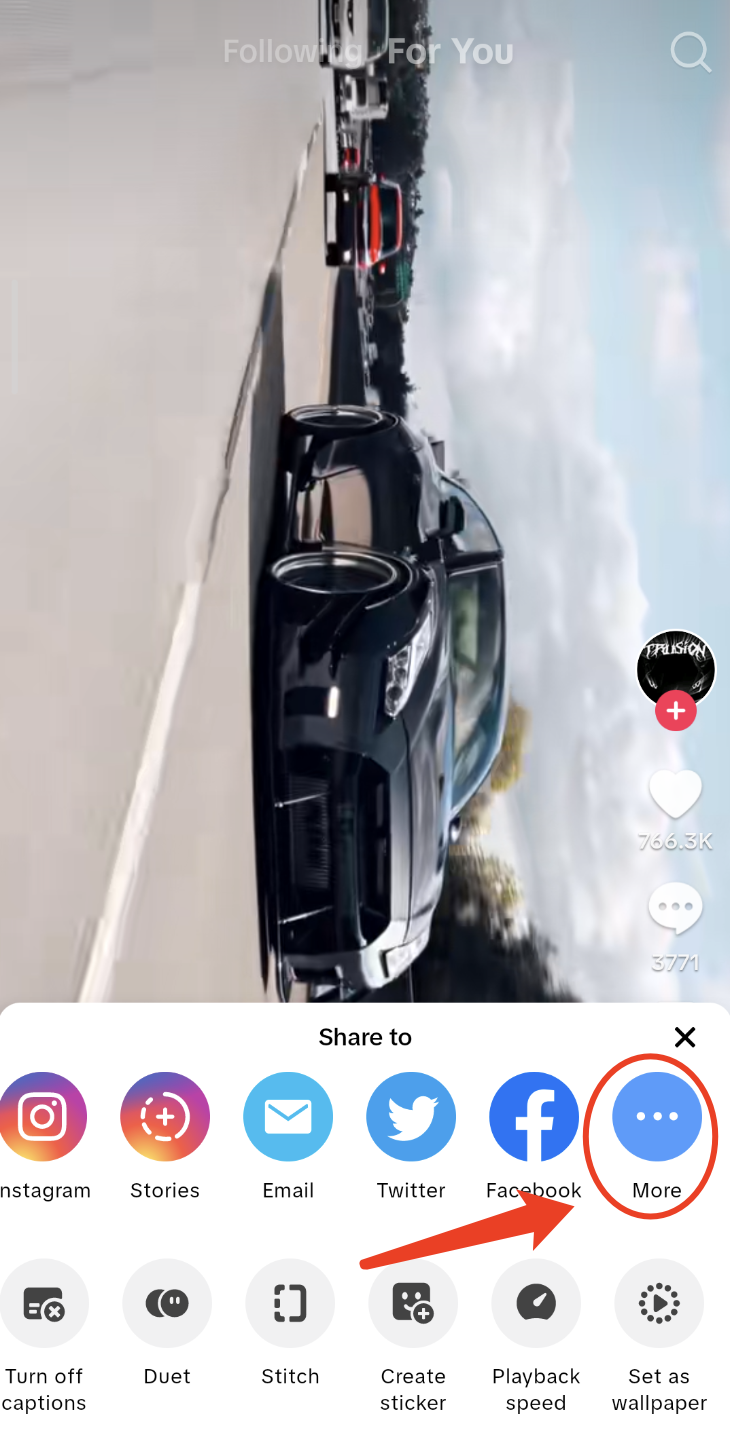Share the video to Instagram

click(42, 1117)
